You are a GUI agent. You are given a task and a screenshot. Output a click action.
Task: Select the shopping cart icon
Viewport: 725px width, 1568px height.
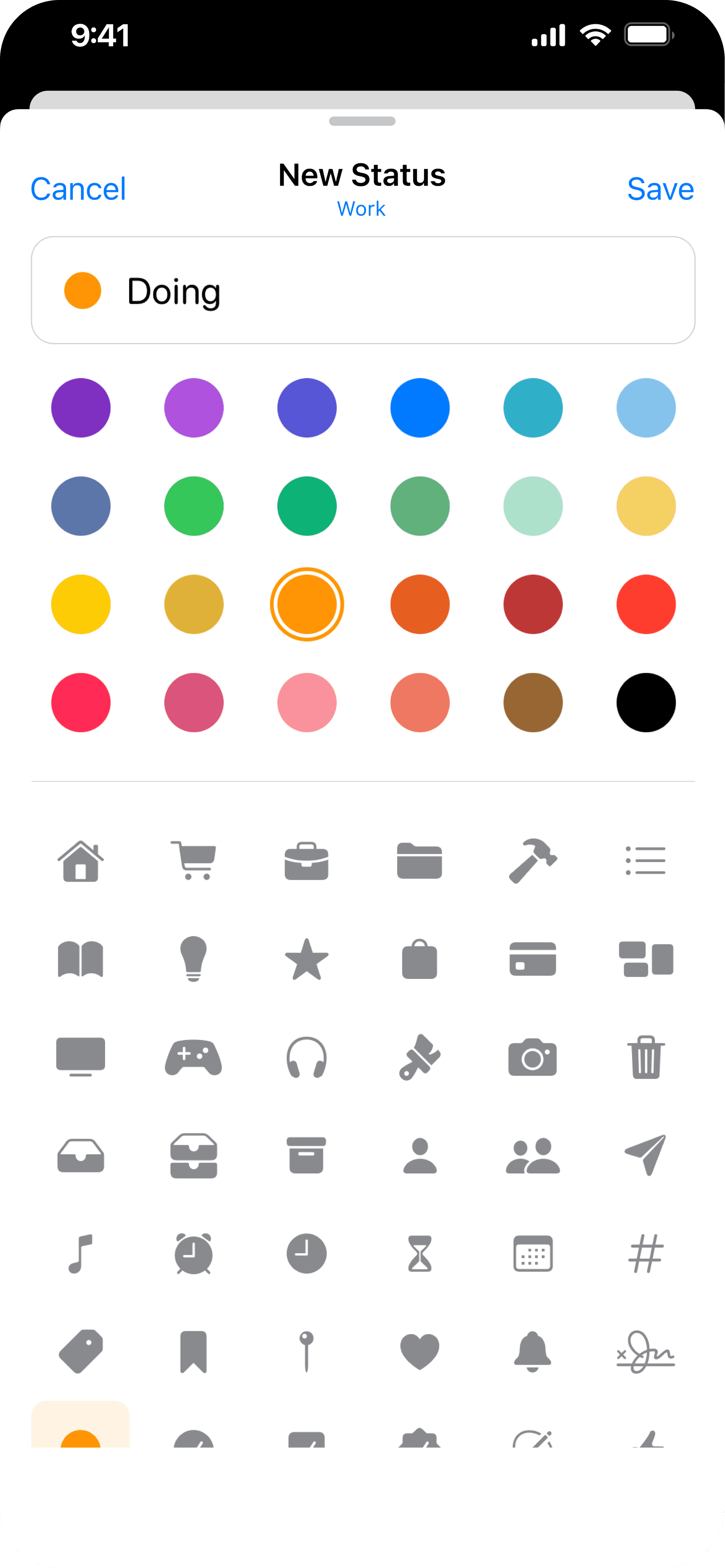194,861
